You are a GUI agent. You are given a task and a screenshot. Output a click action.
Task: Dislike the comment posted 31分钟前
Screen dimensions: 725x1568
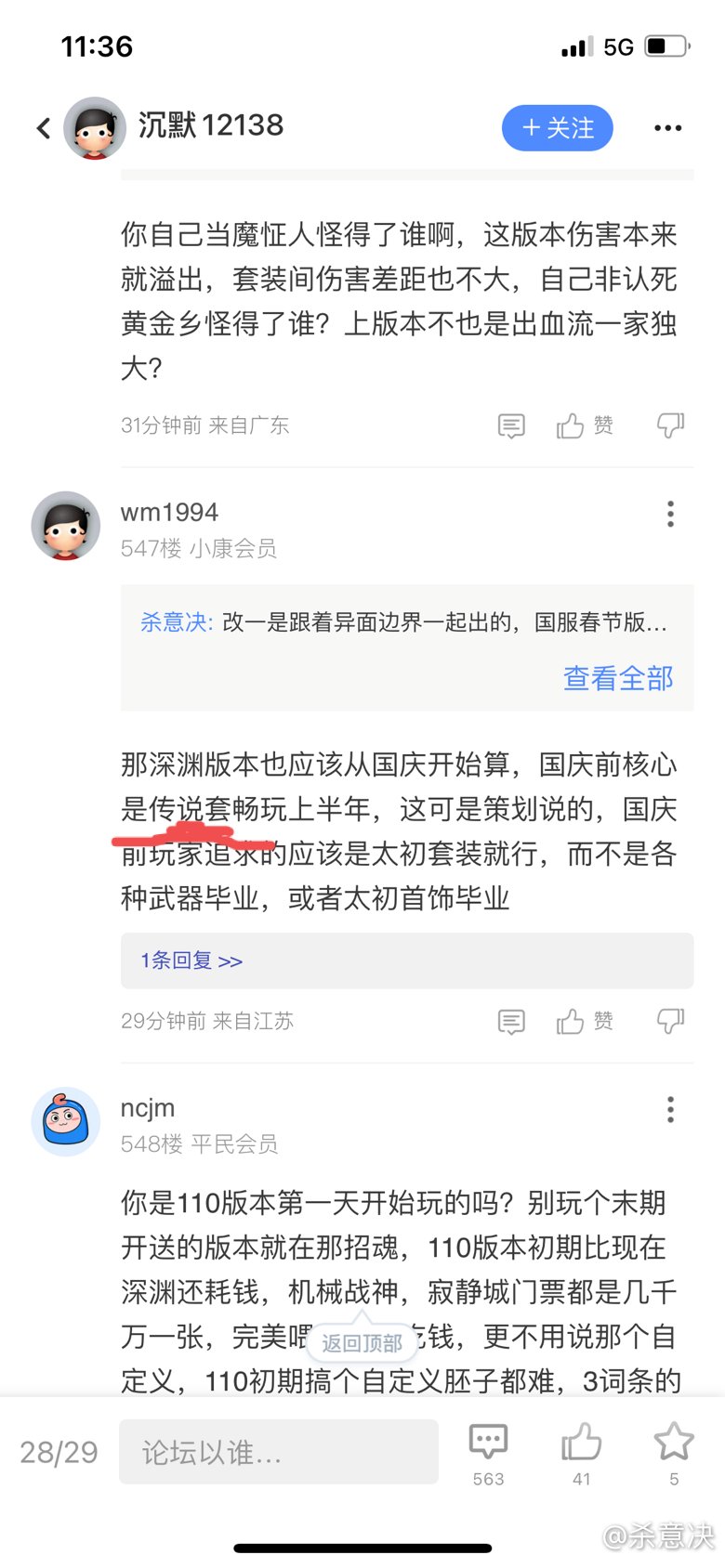(x=669, y=426)
